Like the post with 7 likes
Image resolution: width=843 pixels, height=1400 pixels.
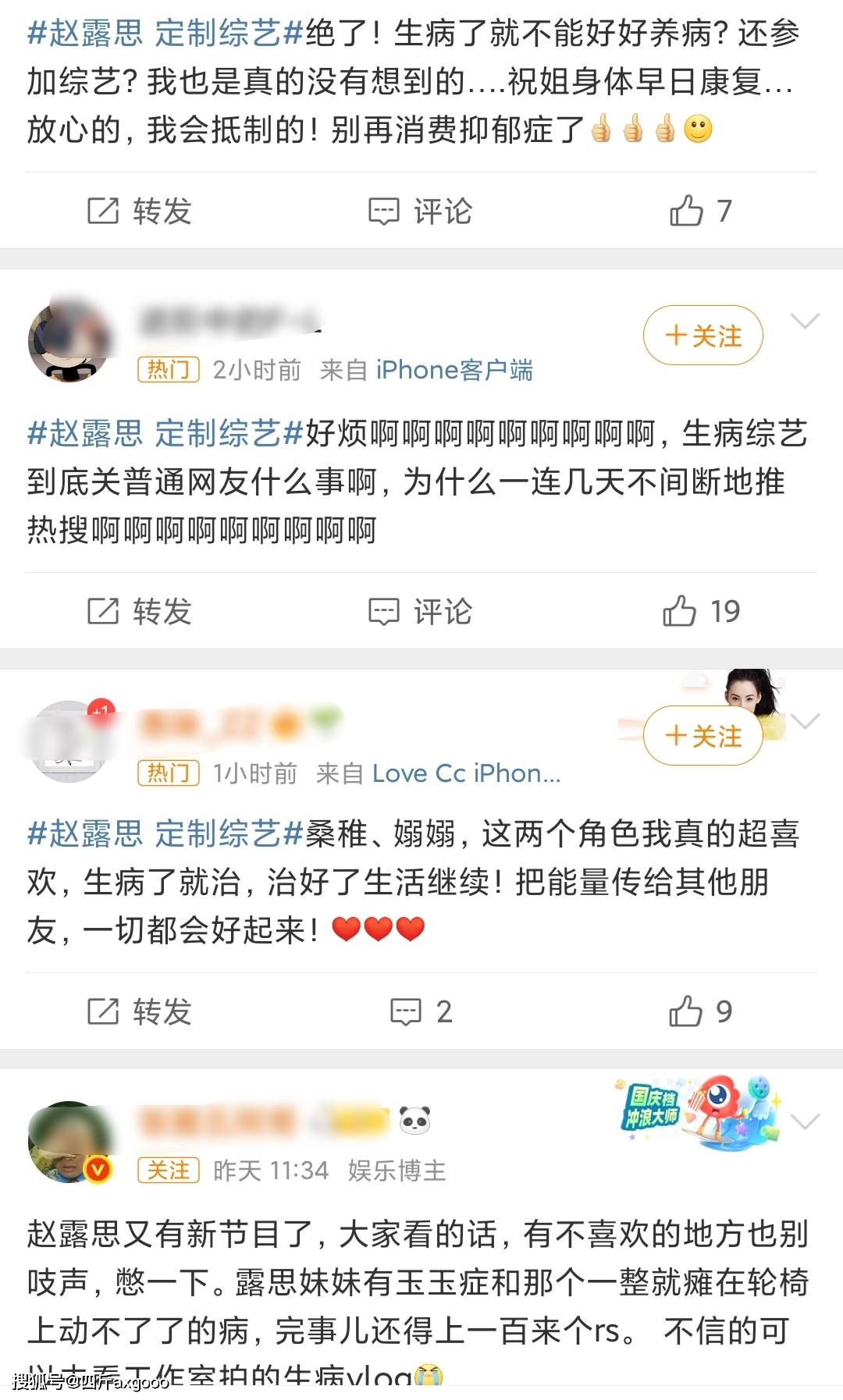tap(700, 211)
